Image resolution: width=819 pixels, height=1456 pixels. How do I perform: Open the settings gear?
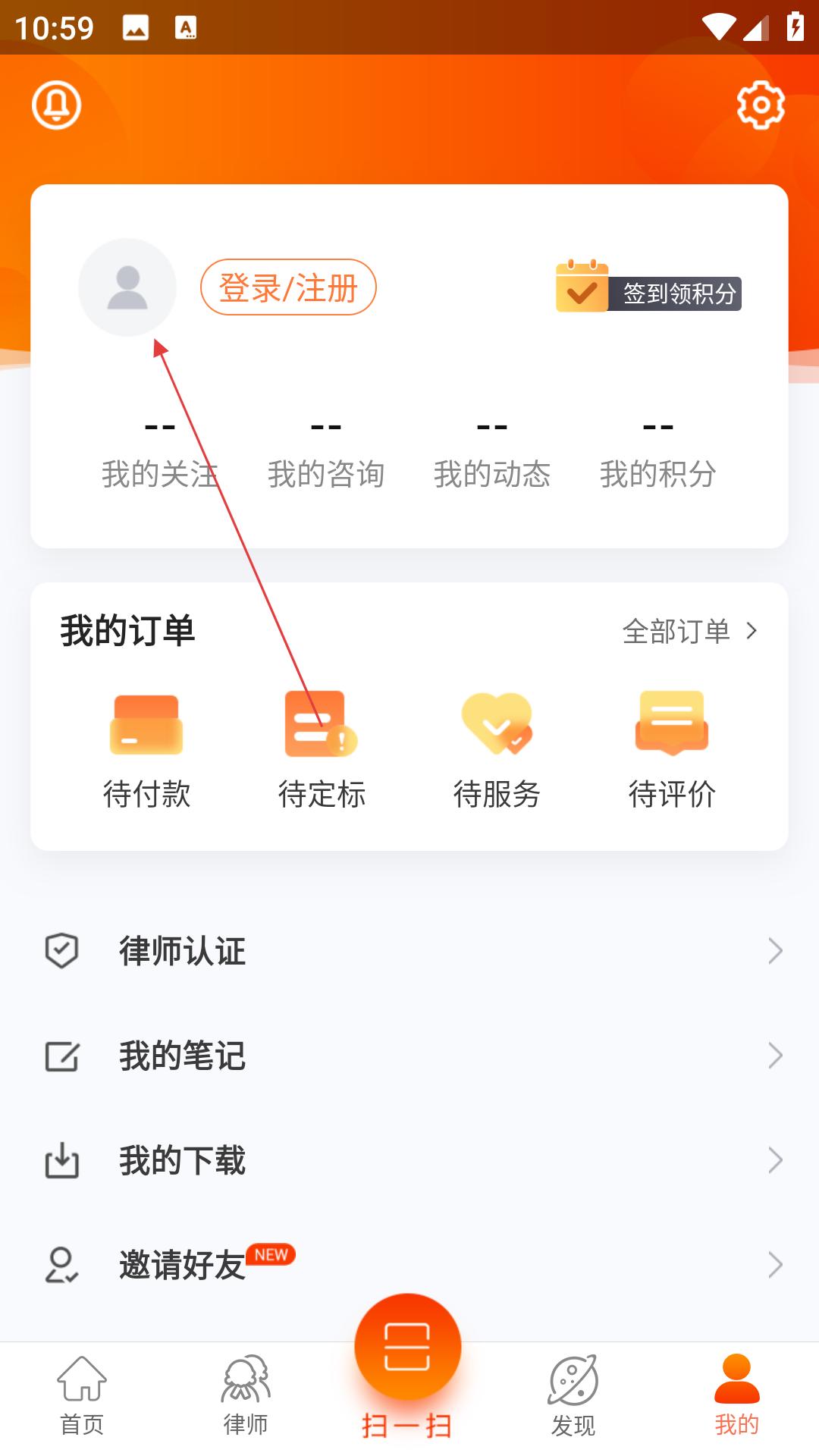[x=761, y=105]
